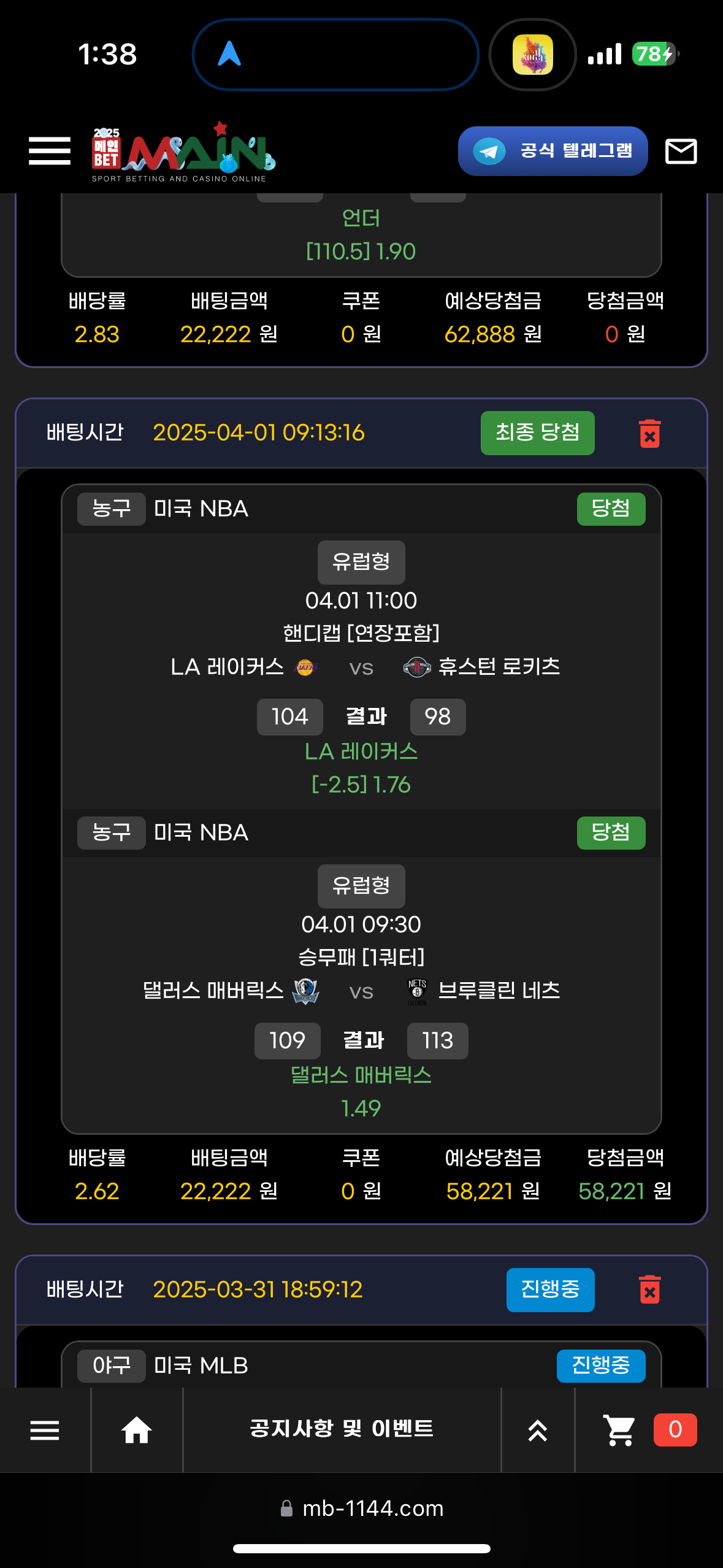Go to the home page

tap(136, 1430)
